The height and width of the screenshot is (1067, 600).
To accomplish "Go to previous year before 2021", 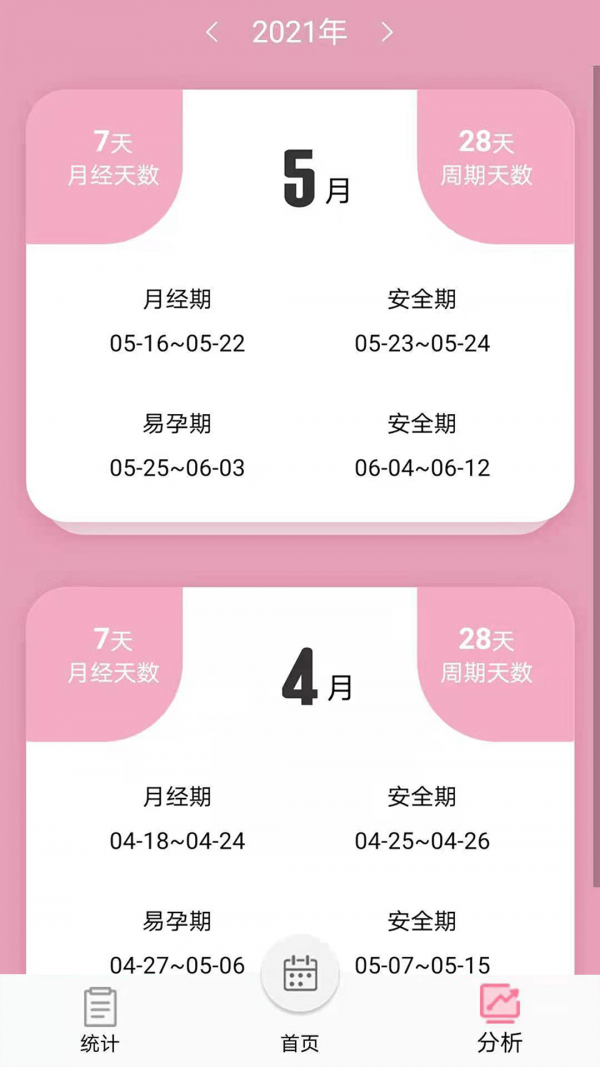I will coord(212,33).
